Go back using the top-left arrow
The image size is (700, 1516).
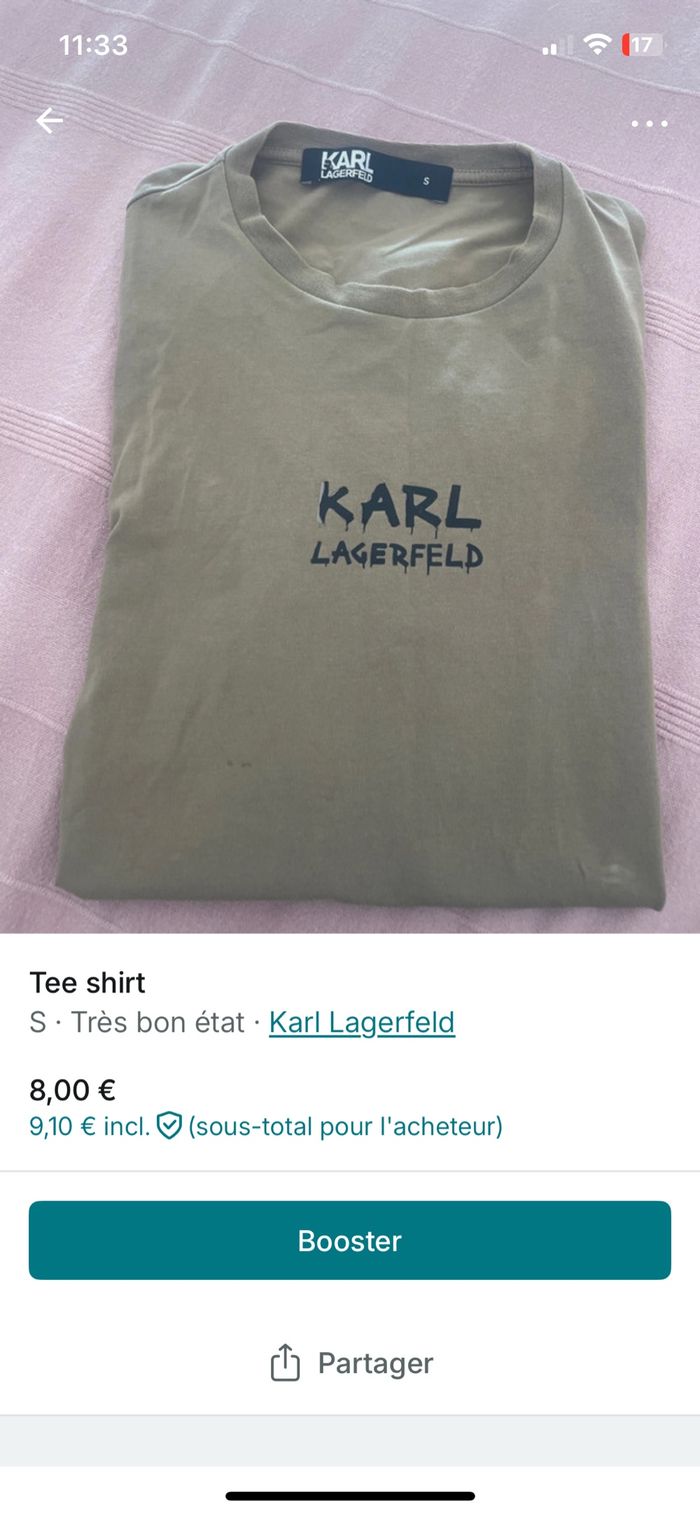point(49,121)
